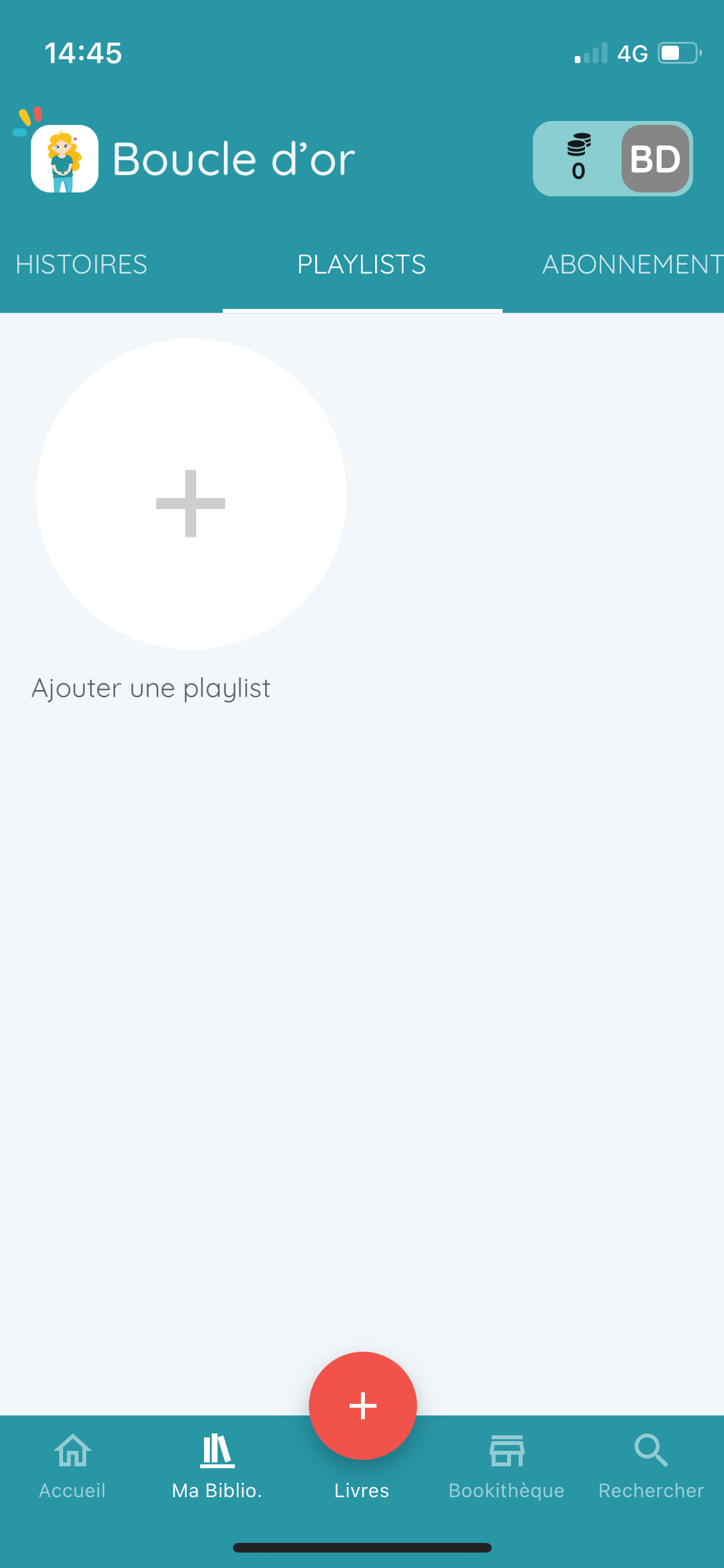Viewport: 724px width, 1568px height.
Task: Open the Bookithèque tab
Action: 506,1468
